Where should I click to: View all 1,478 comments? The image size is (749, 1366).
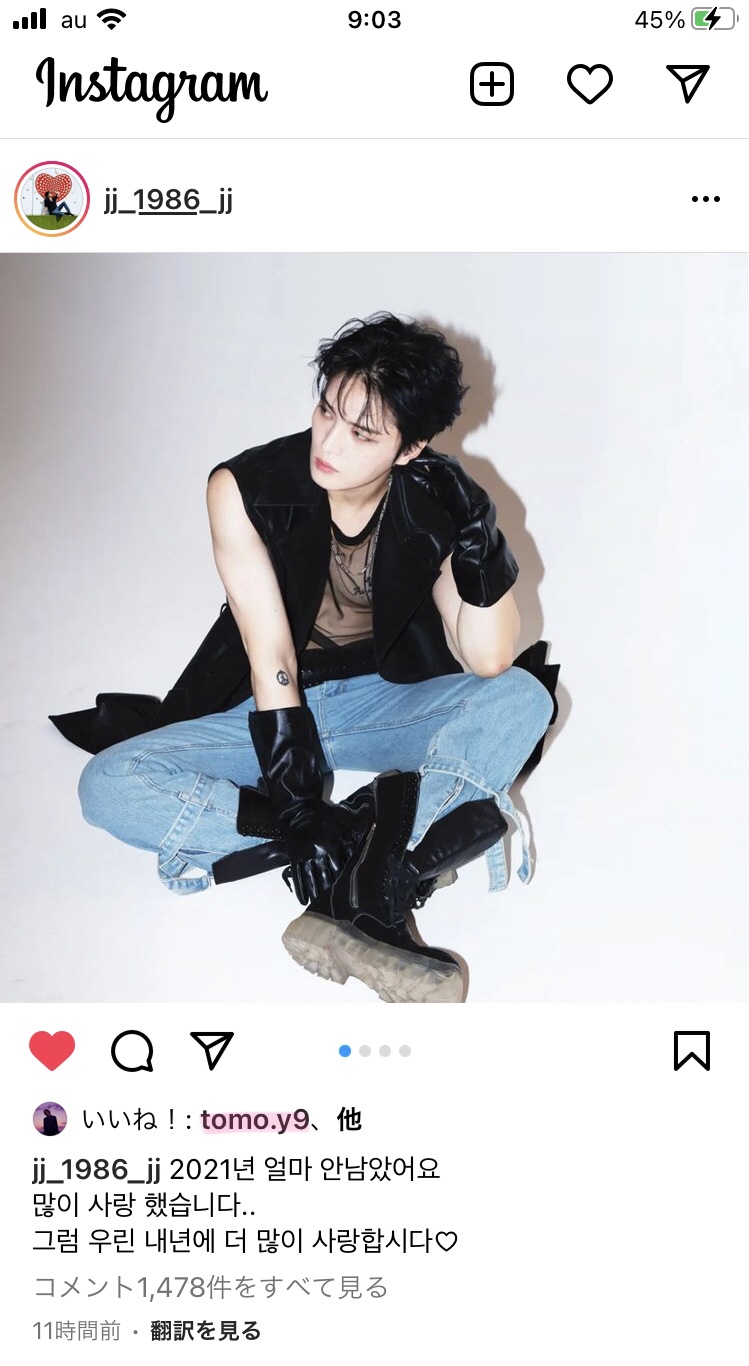pos(211,1287)
